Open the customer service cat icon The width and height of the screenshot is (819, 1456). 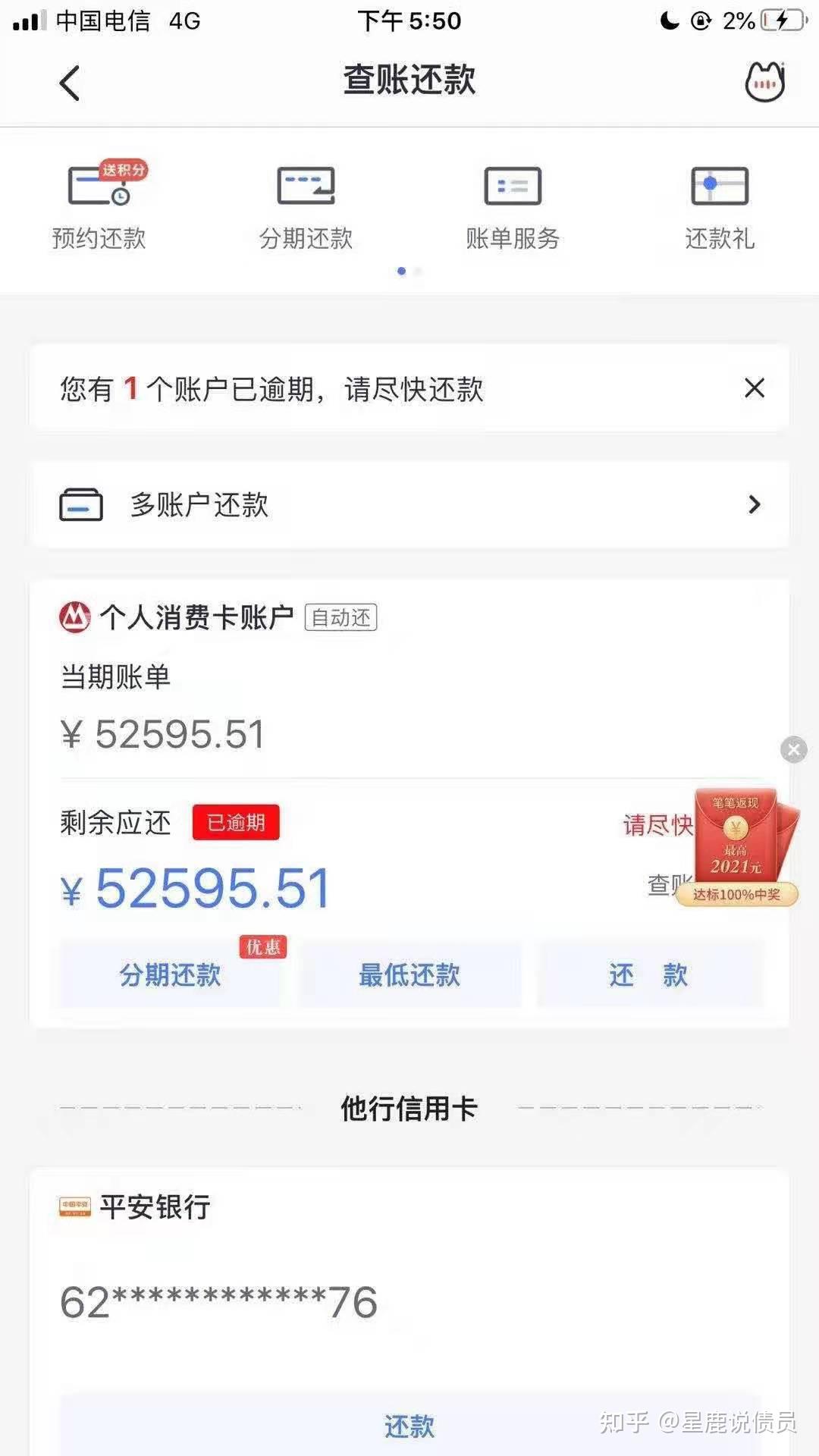tap(764, 81)
